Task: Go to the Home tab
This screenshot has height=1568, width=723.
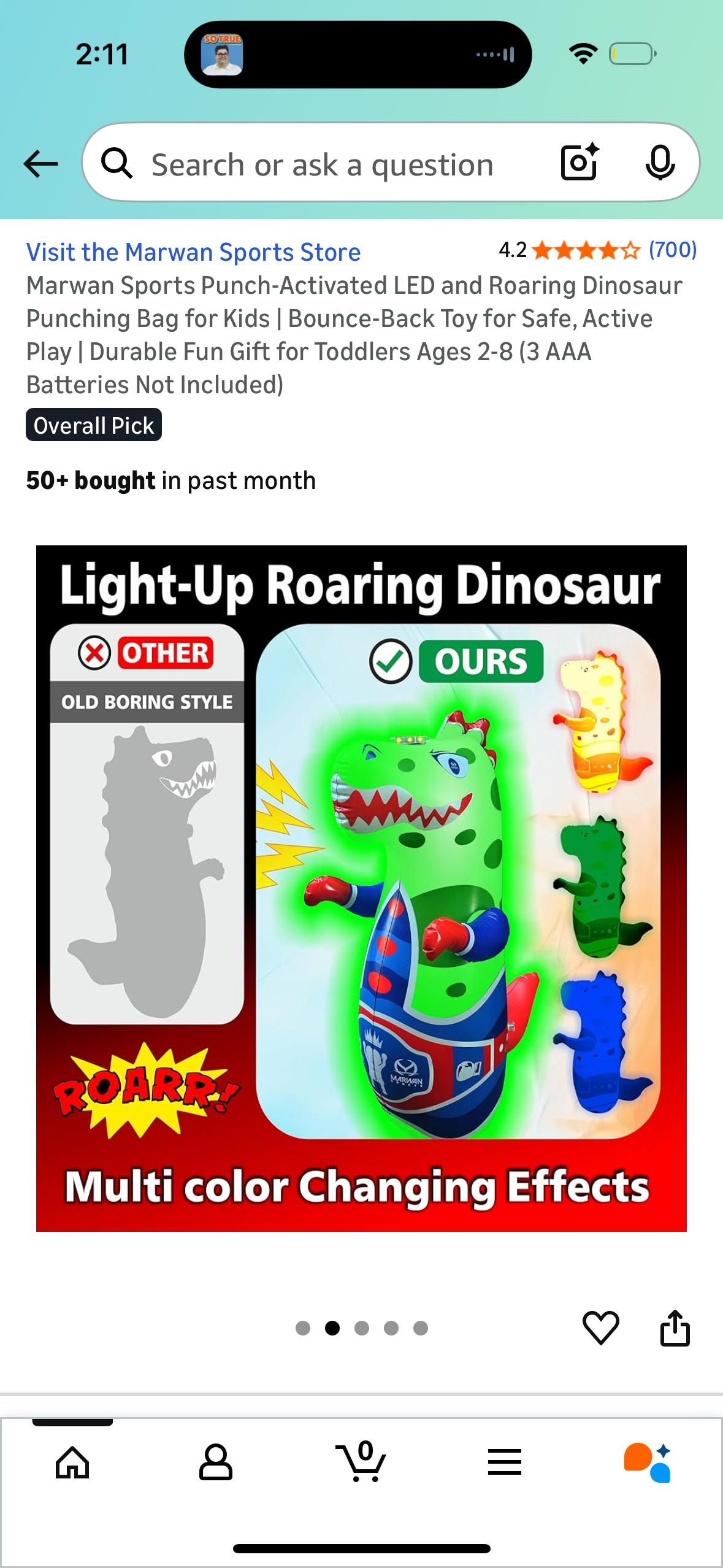Action: pos(72,1462)
